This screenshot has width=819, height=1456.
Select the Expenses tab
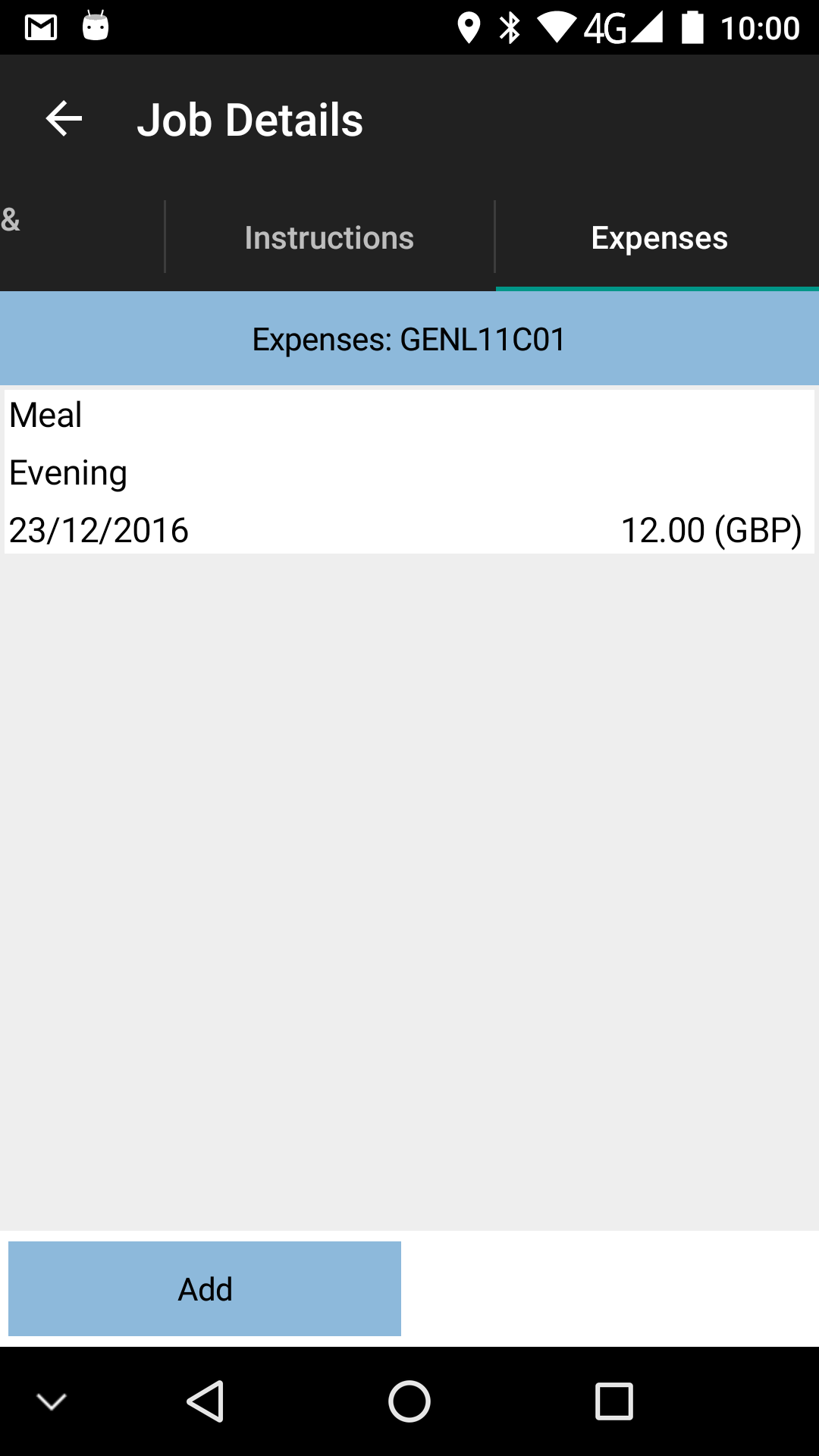(x=658, y=237)
